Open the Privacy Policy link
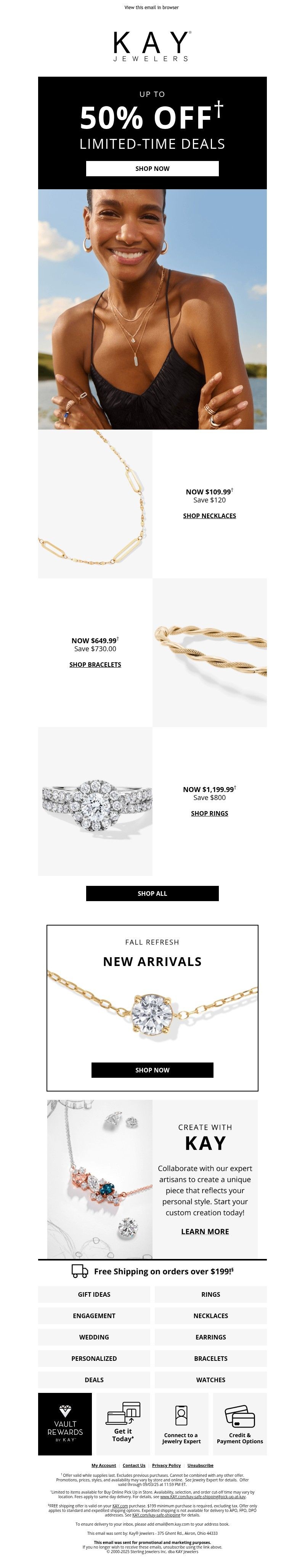This screenshot has height=1568, width=305. (166, 1465)
